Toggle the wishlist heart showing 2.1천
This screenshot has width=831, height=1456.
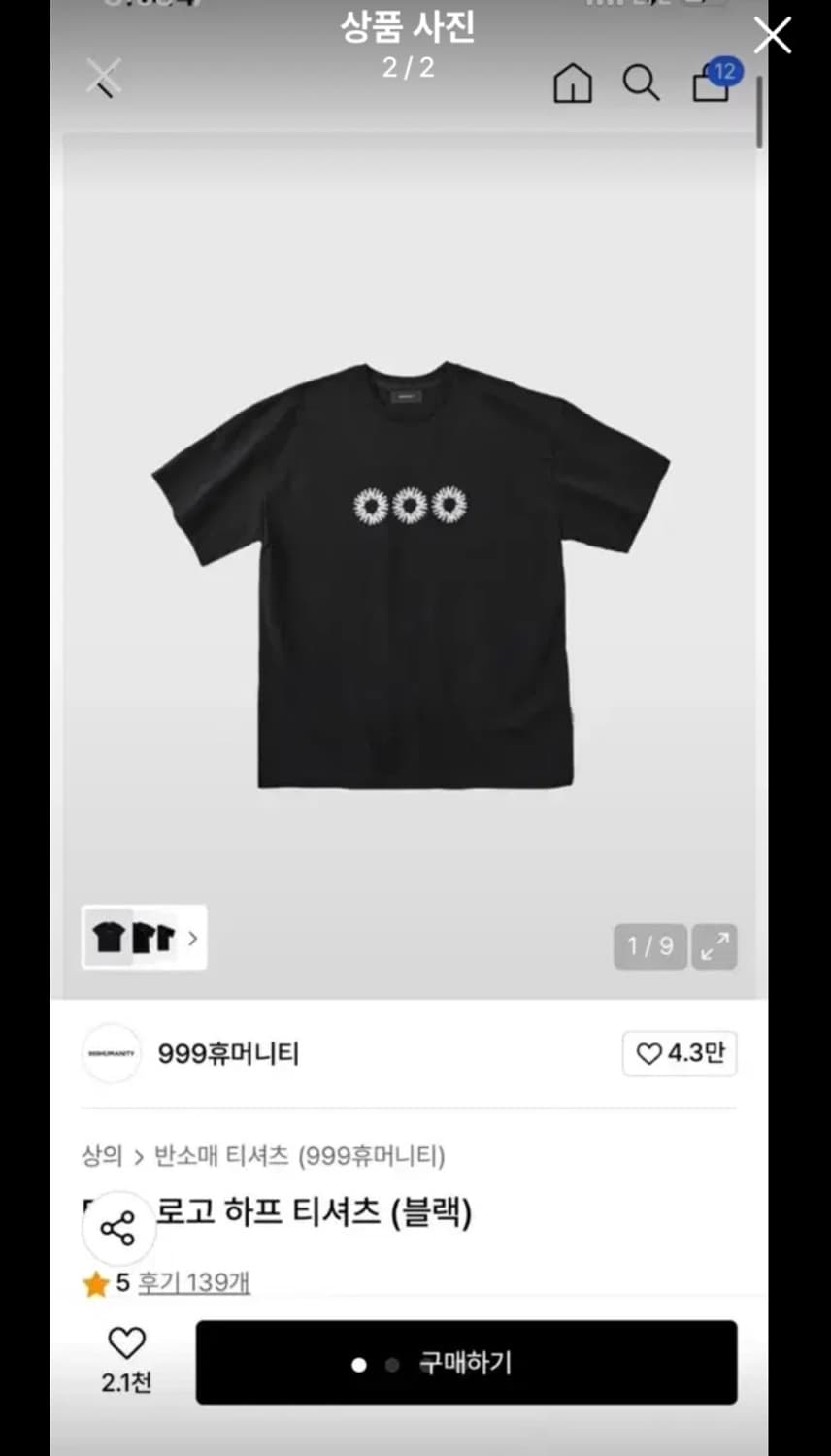click(125, 1347)
